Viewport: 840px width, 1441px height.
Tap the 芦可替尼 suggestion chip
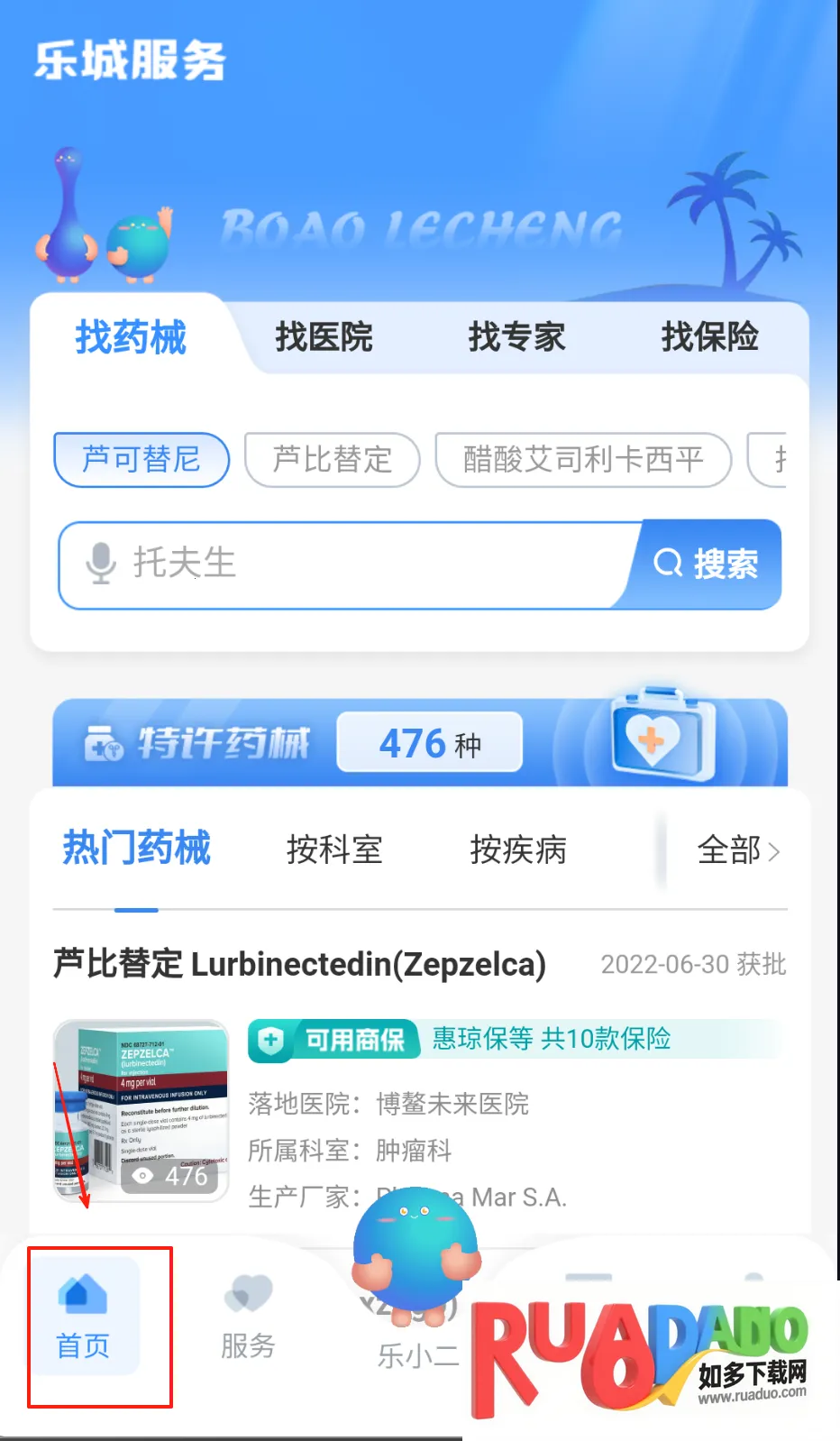(142, 460)
